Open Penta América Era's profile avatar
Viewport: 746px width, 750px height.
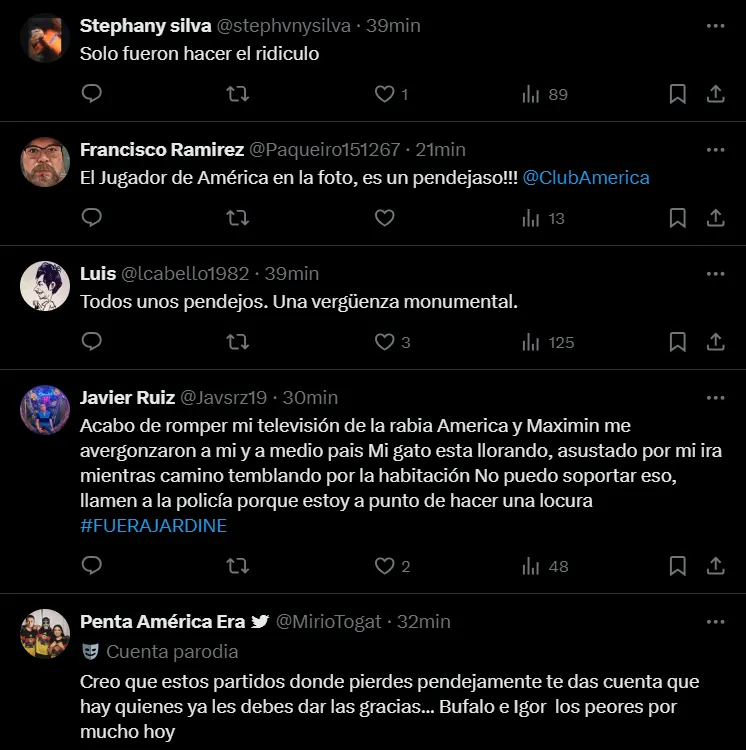coord(44,634)
